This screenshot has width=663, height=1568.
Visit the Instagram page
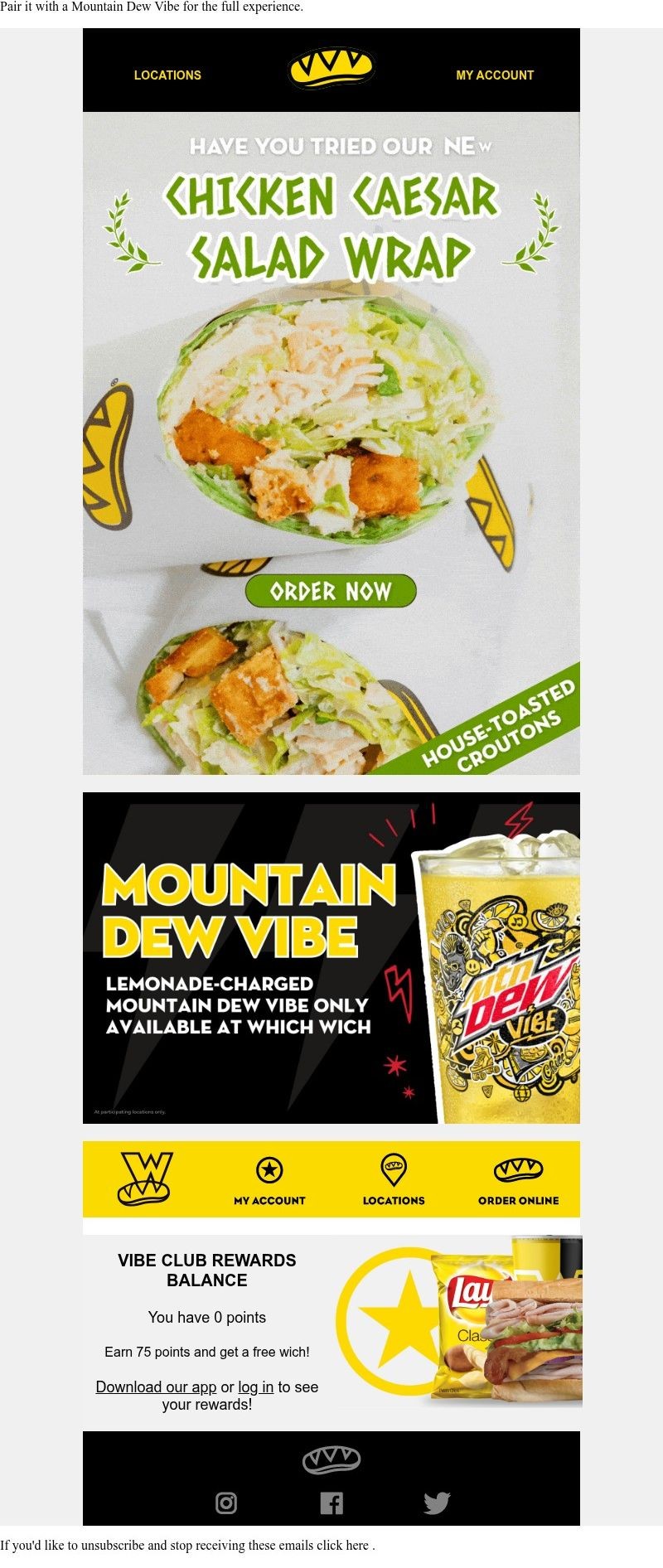(226, 1503)
